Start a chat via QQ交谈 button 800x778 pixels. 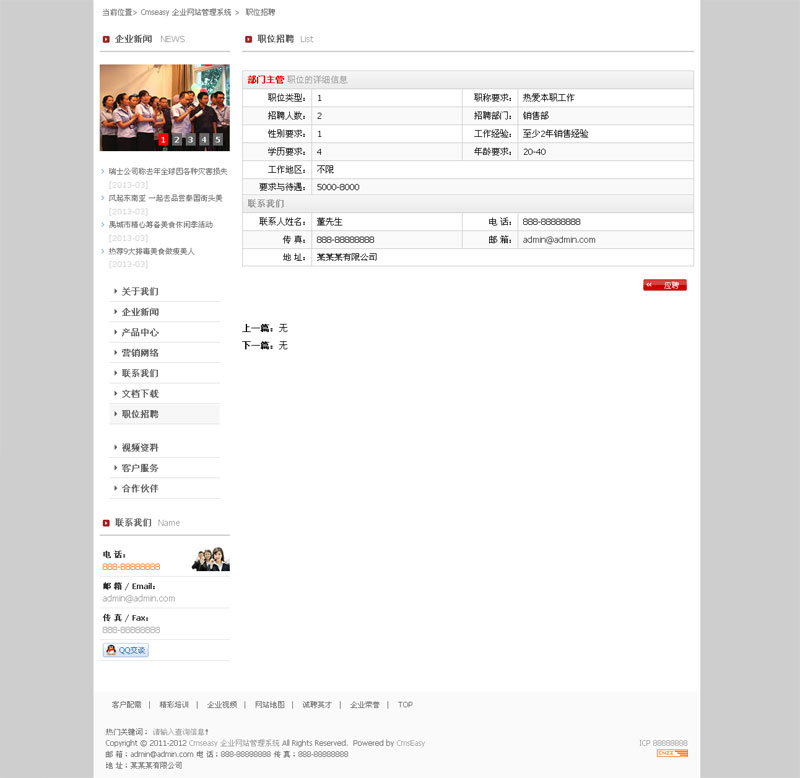click(x=126, y=650)
